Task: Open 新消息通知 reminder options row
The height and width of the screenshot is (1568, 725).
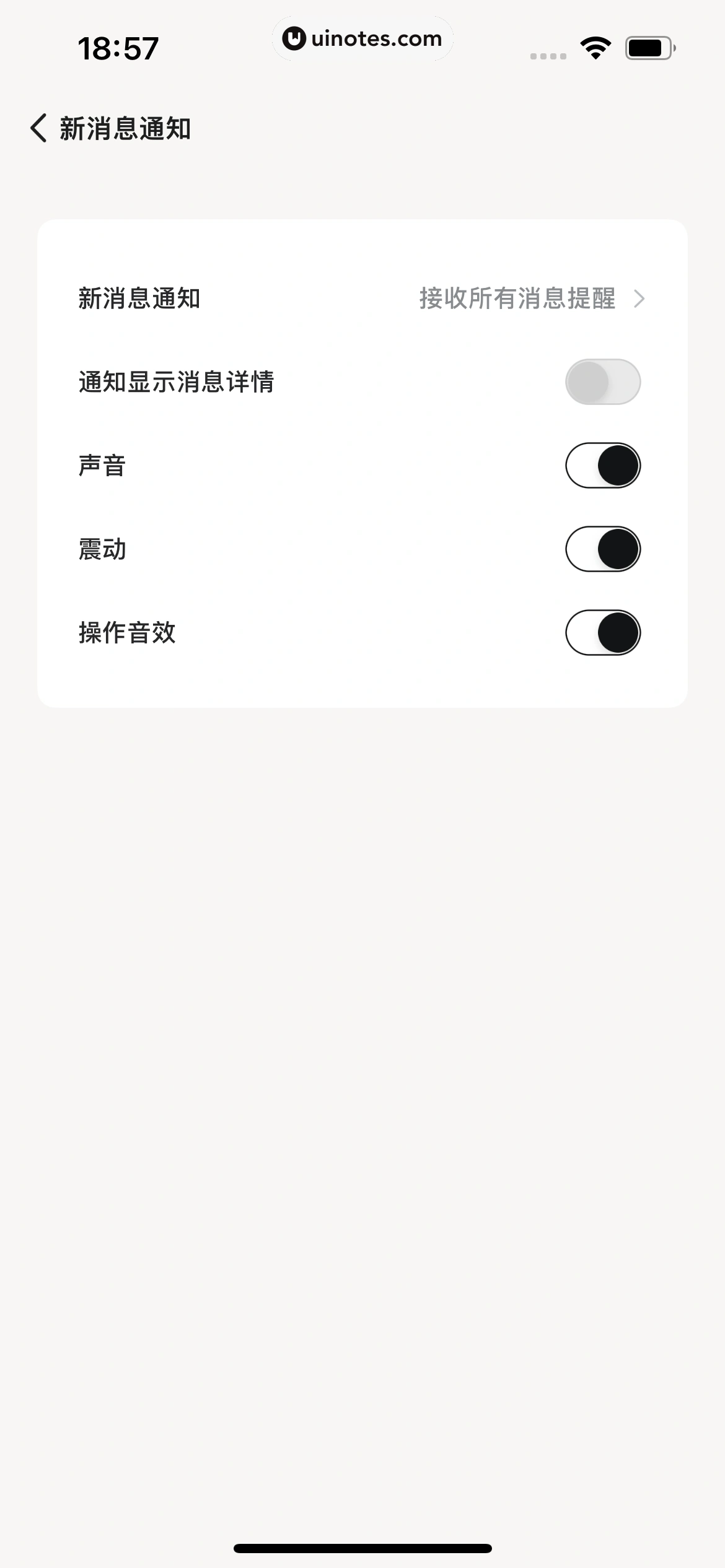Action: (x=362, y=298)
